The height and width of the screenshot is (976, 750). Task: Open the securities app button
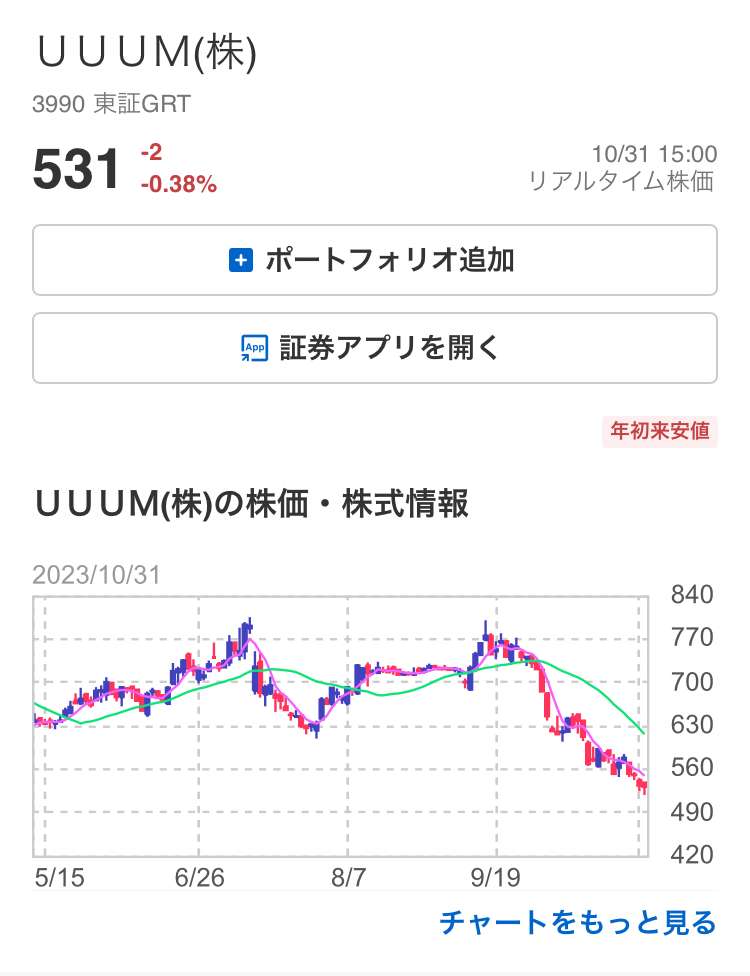(x=374, y=348)
